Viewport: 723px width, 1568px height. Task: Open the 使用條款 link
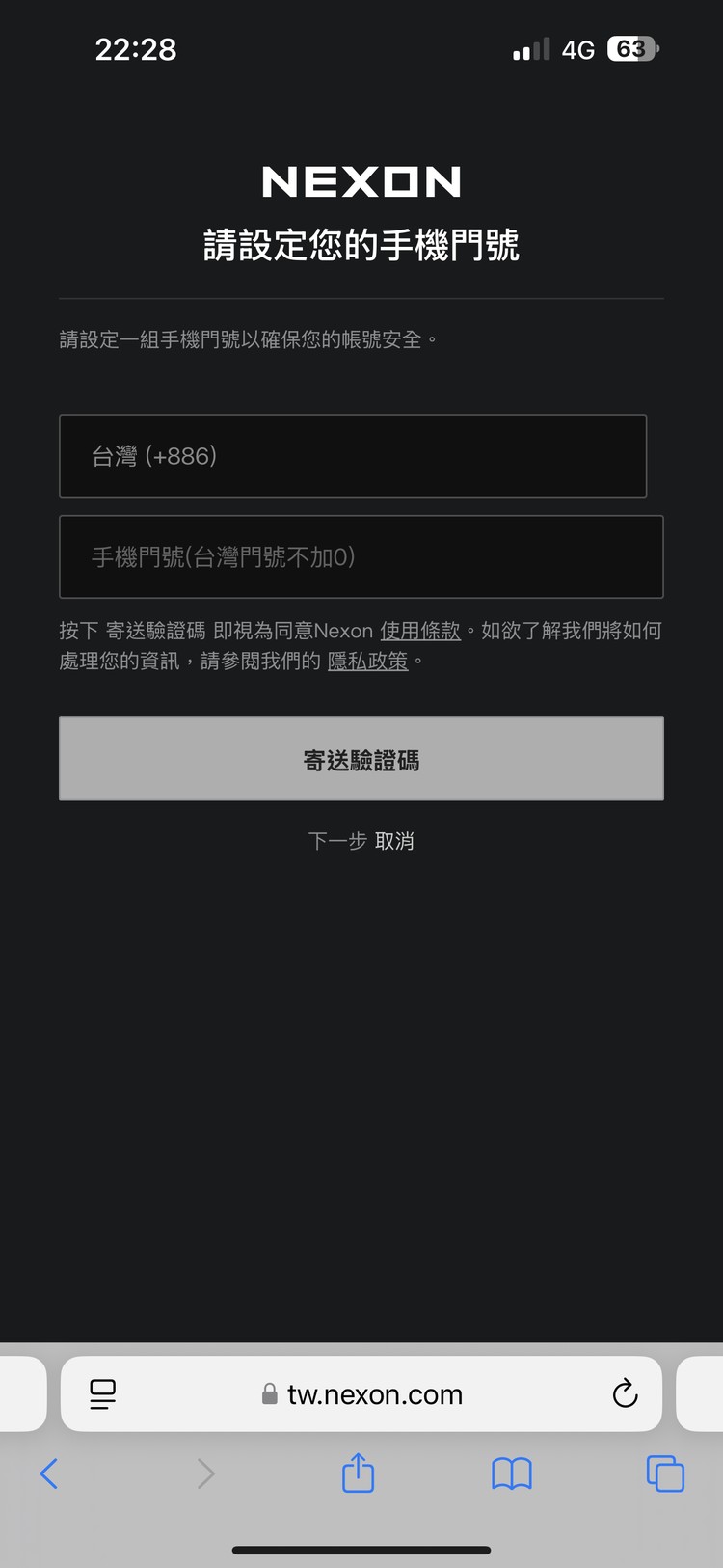[x=420, y=631]
